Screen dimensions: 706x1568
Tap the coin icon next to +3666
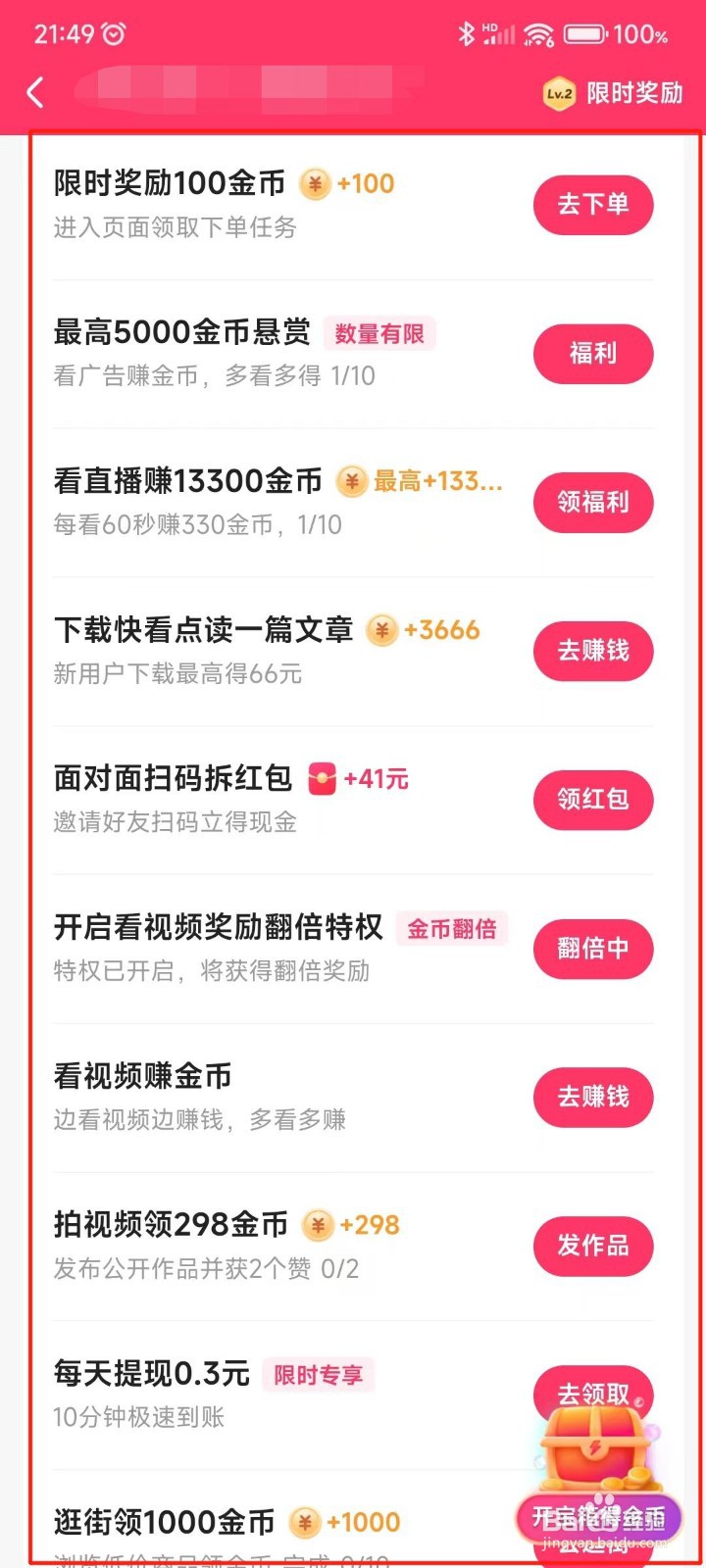click(382, 630)
